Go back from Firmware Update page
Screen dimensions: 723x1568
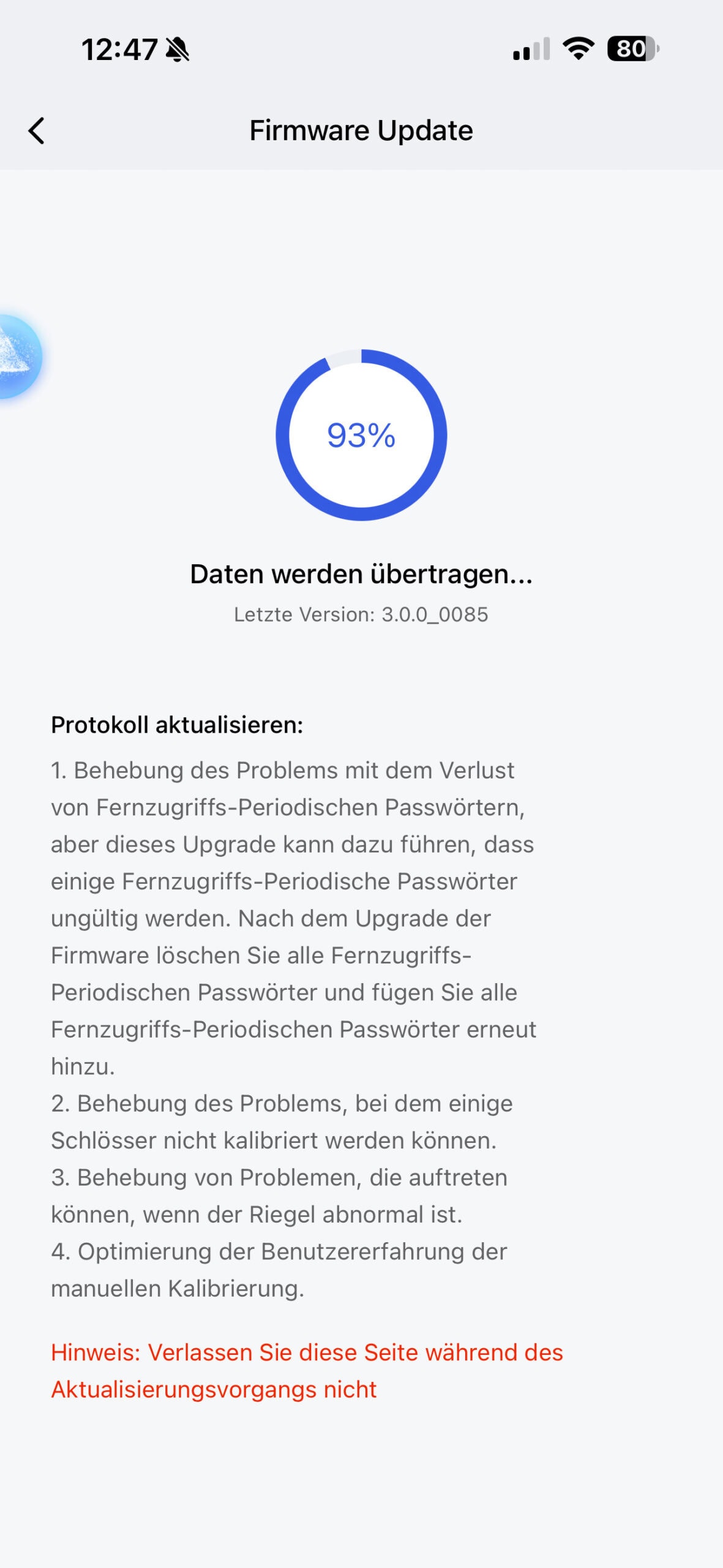pyautogui.click(x=37, y=131)
